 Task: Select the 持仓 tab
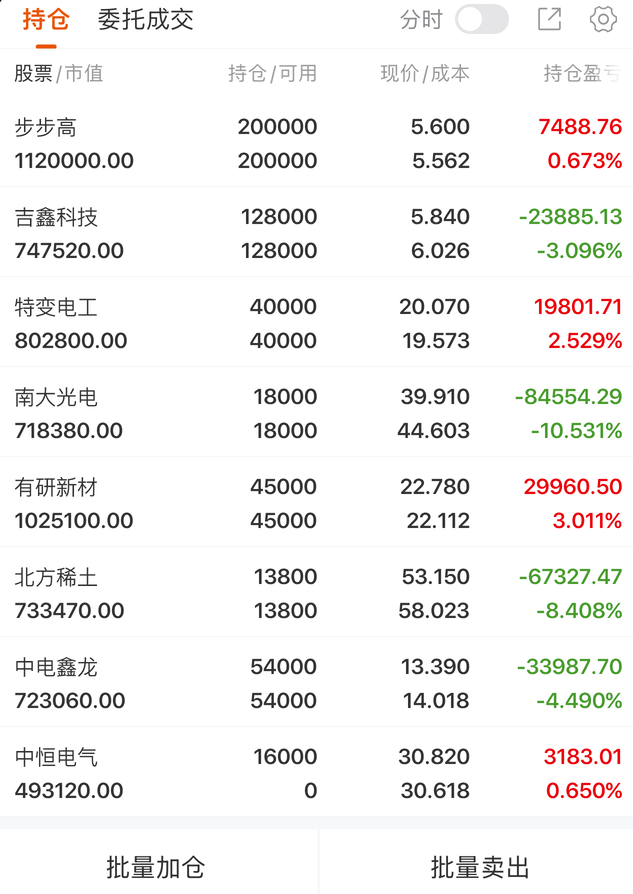click(x=44, y=19)
